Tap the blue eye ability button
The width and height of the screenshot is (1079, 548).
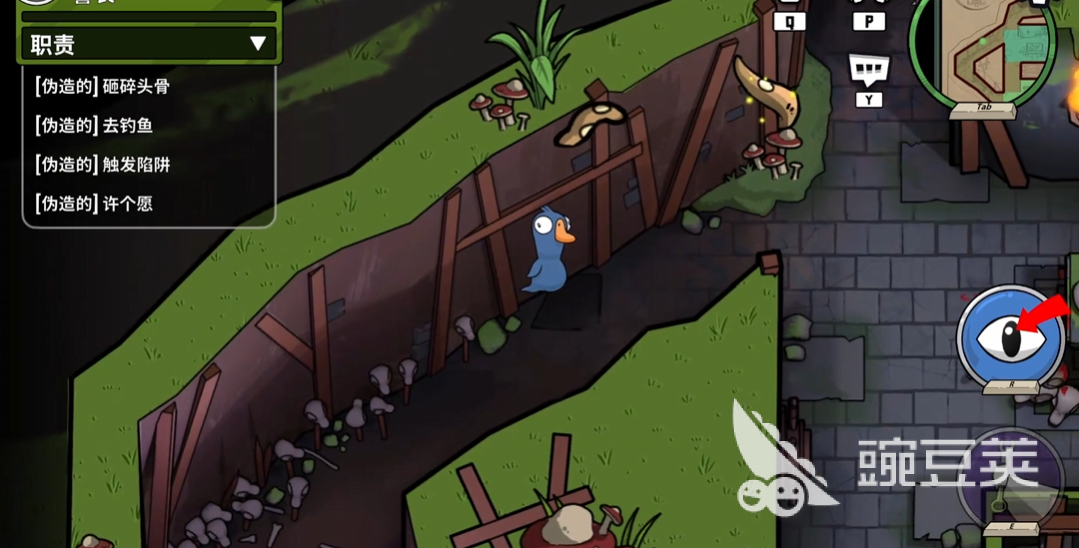1010,337
